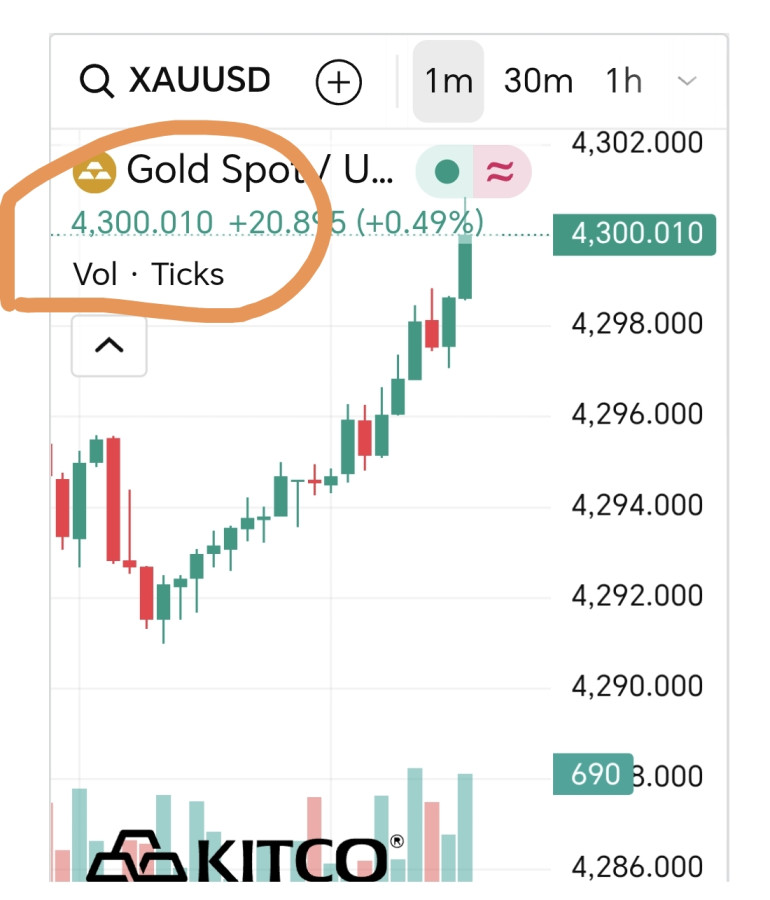Select the 1m timeframe
The image size is (770, 900).
tap(448, 81)
